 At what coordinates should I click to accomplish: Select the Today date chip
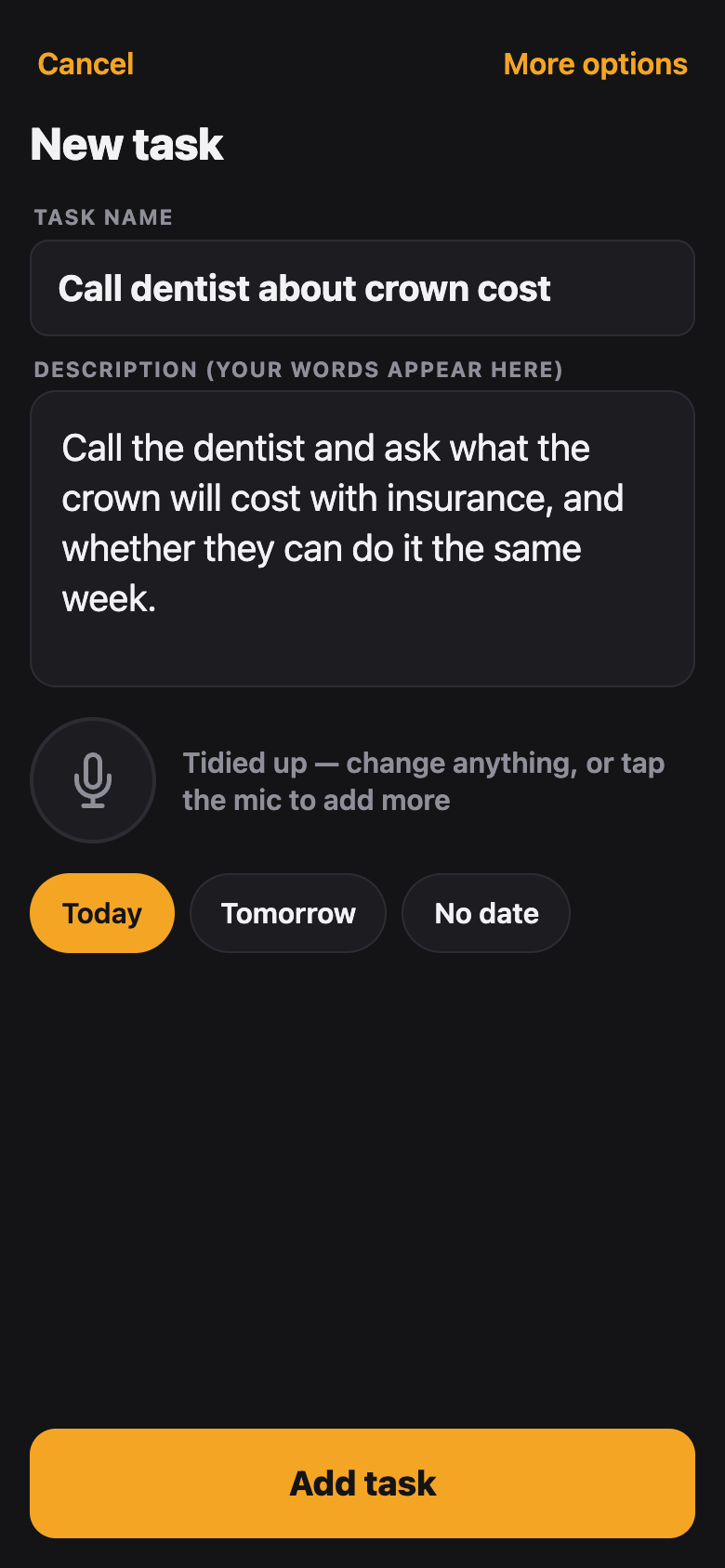tap(102, 913)
